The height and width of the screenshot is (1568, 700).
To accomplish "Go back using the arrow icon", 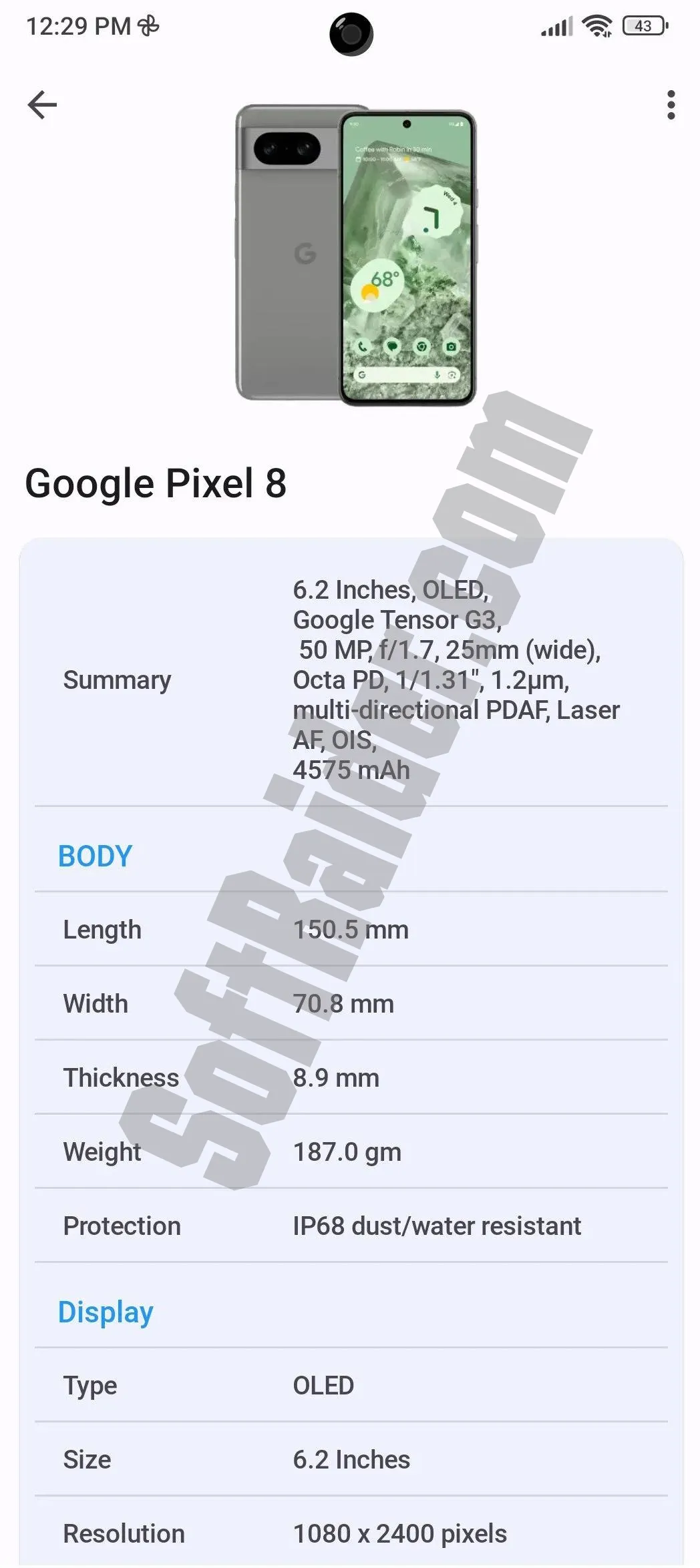I will [42, 105].
